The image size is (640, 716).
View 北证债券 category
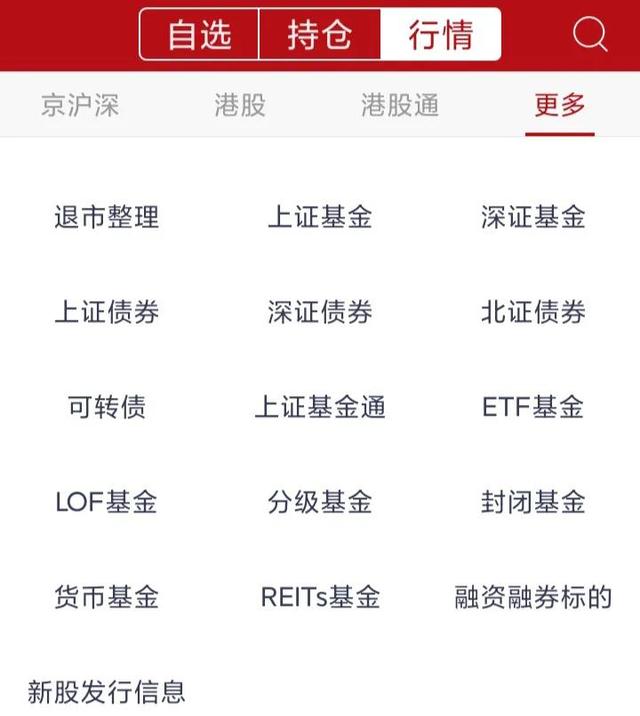pos(533,312)
